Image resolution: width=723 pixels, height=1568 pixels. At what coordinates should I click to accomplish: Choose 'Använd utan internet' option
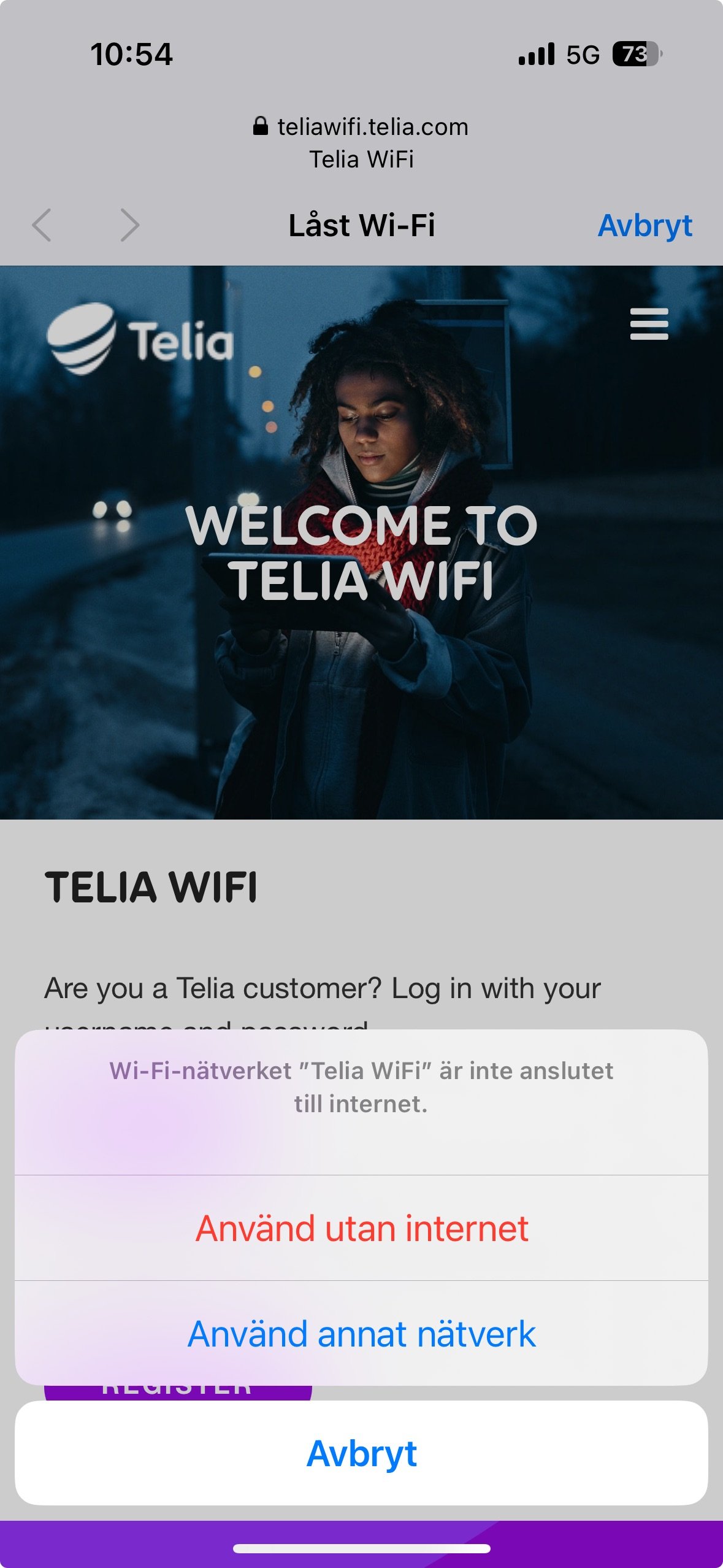click(361, 1228)
